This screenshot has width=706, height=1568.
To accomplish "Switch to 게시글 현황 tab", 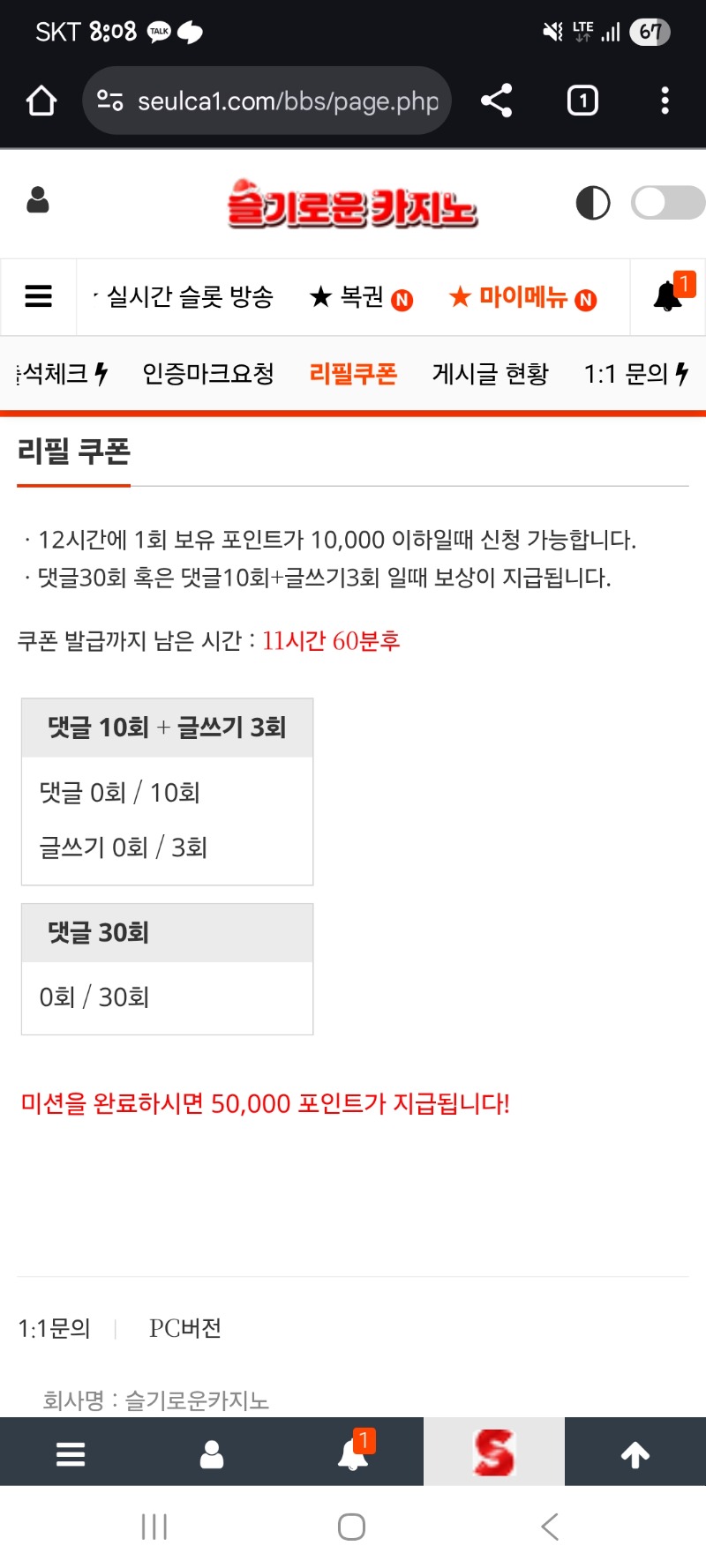I will pyautogui.click(x=490, y=374).
